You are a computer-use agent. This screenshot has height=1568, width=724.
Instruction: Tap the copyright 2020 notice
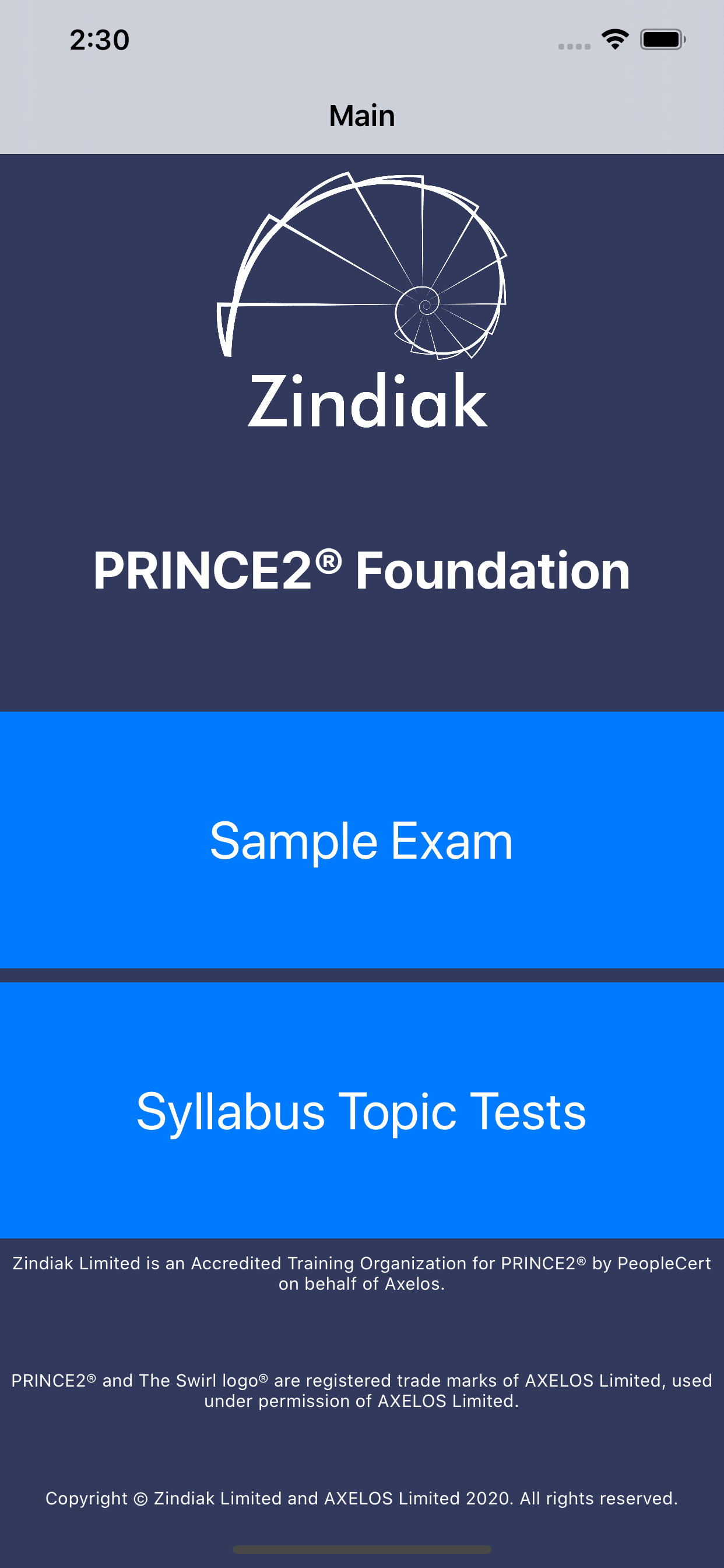click(362, 1499)
